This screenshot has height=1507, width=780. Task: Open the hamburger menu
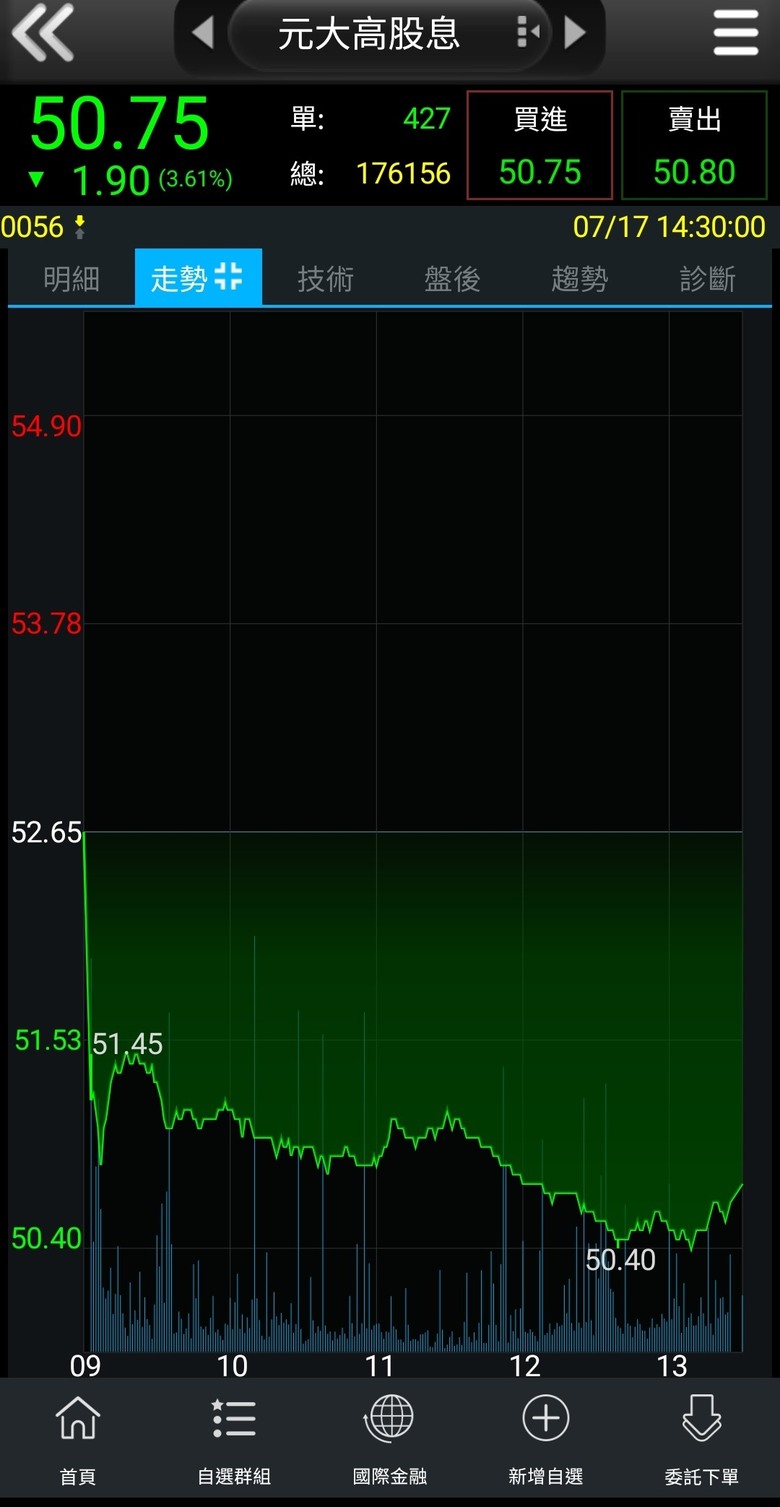pyautogui.click(x=736, y=33)
